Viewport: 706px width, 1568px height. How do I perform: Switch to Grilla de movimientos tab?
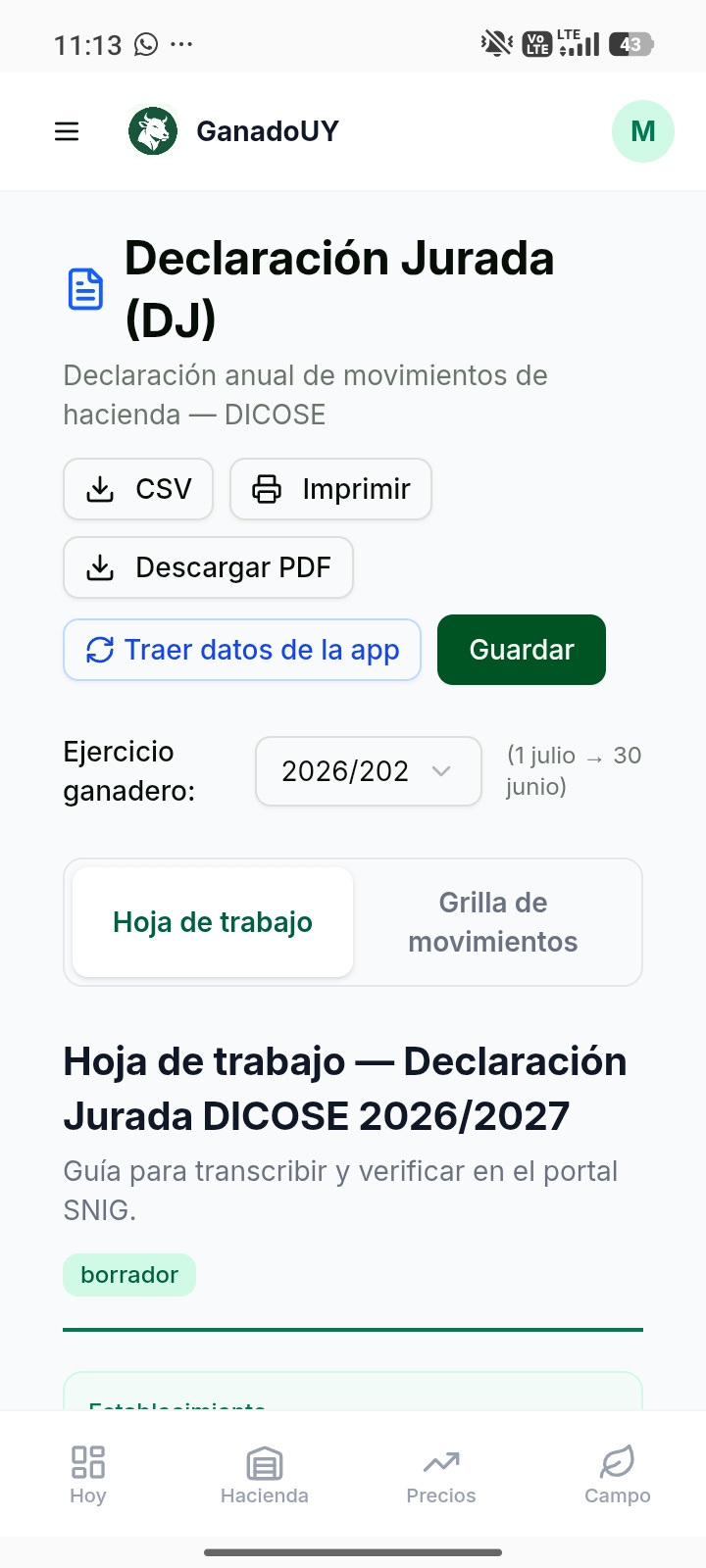tap(493, 922)
